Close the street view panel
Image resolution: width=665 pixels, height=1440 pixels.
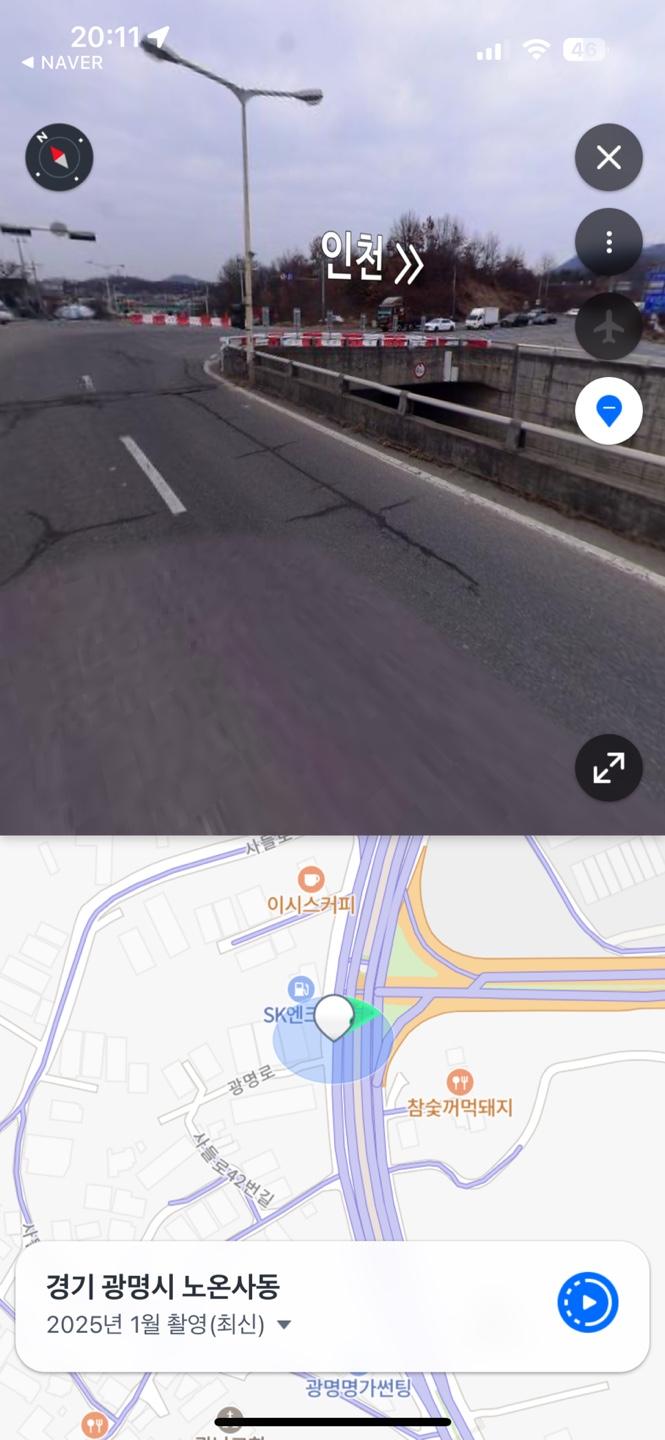click(608, 158)
